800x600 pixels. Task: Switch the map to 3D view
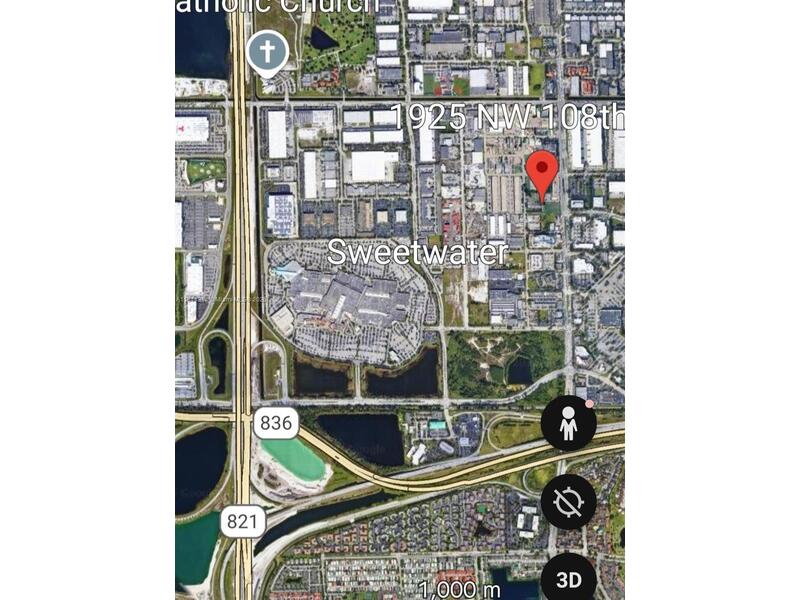pos(569,578)
